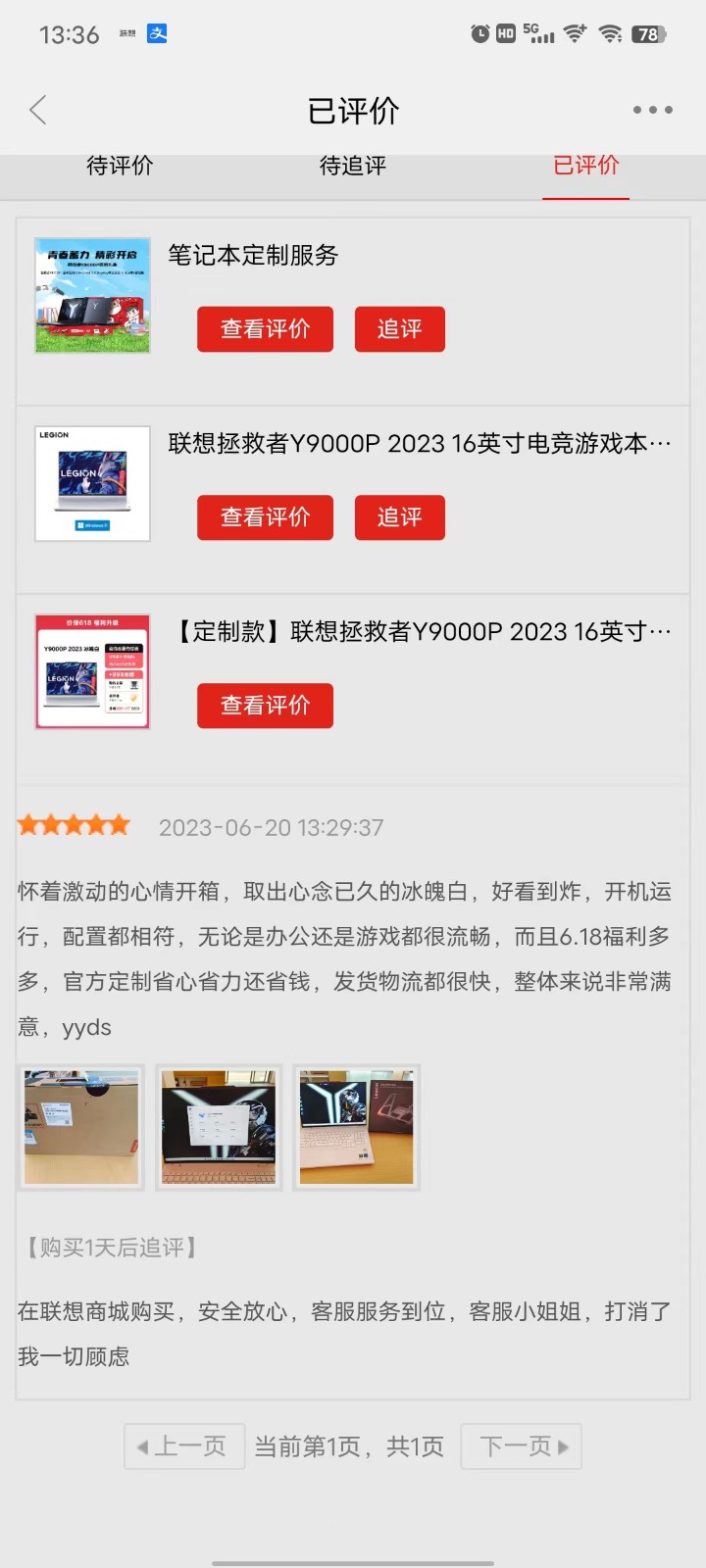Viewport: 706px width, 1568px height.
Task: Open the 【定制款】联想拯救者Y9000P product image
Action: (92, 671)
